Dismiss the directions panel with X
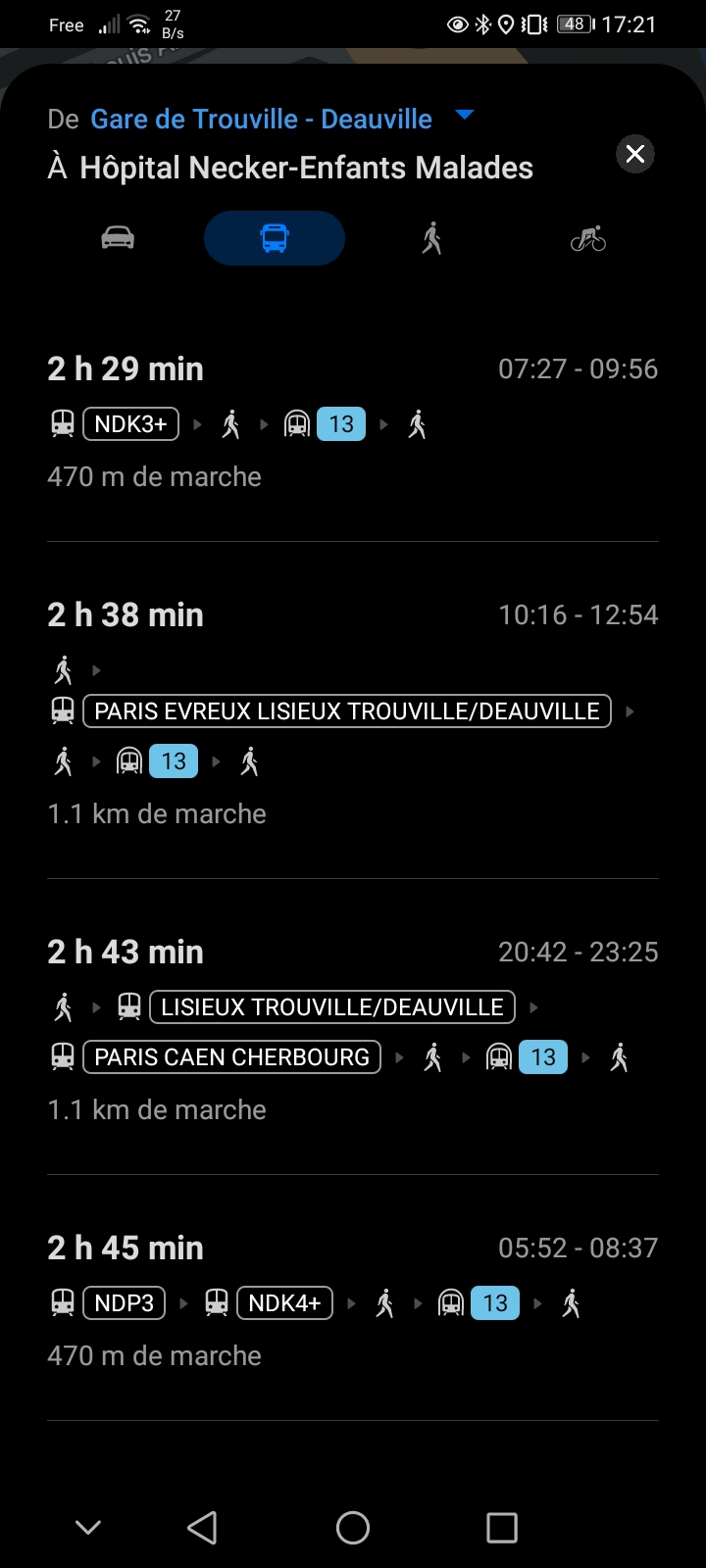This screenshot has width=706, height=1568. (634, 154)
